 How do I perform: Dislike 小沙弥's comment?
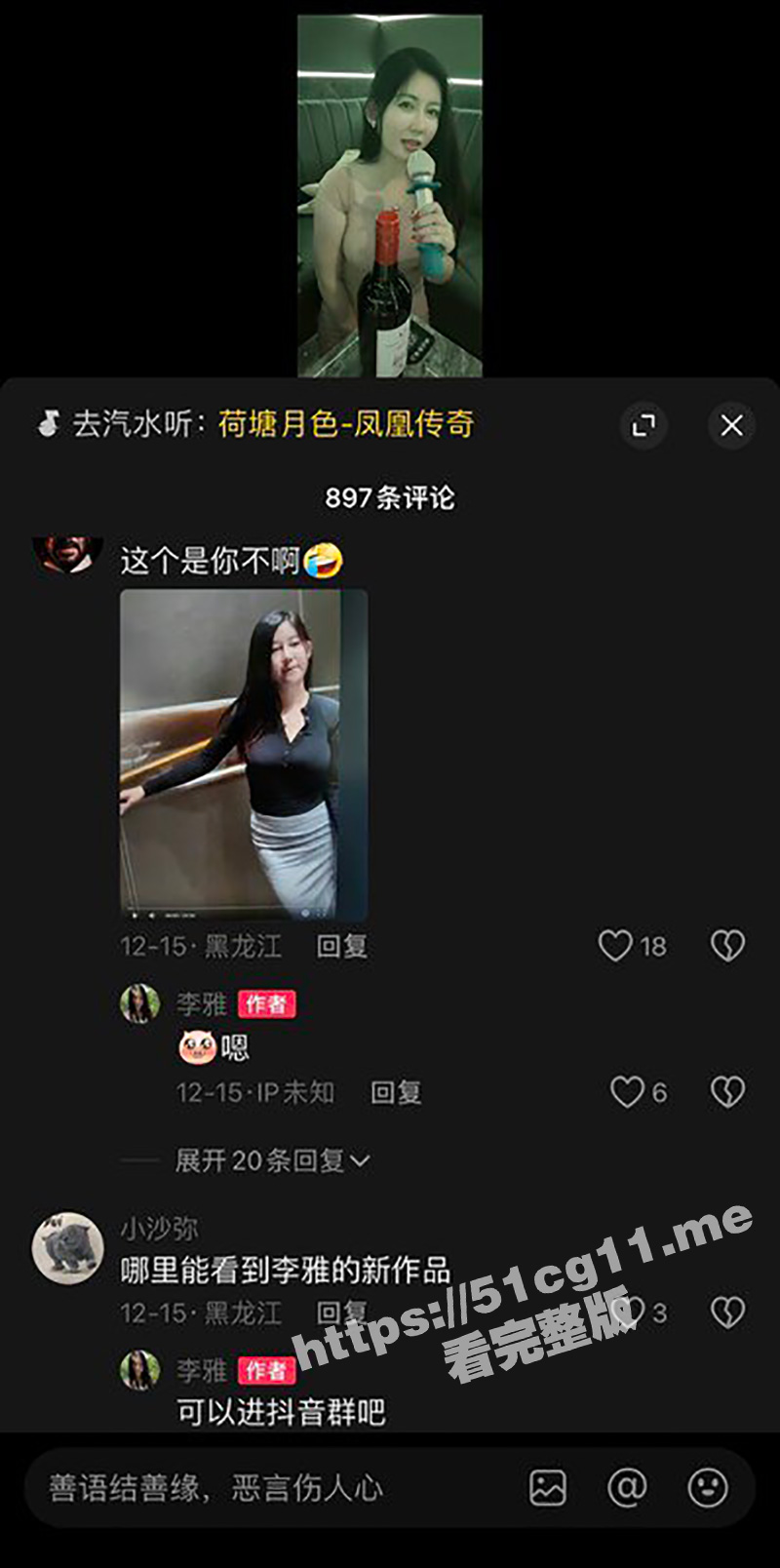click(x=725, y=1313)
